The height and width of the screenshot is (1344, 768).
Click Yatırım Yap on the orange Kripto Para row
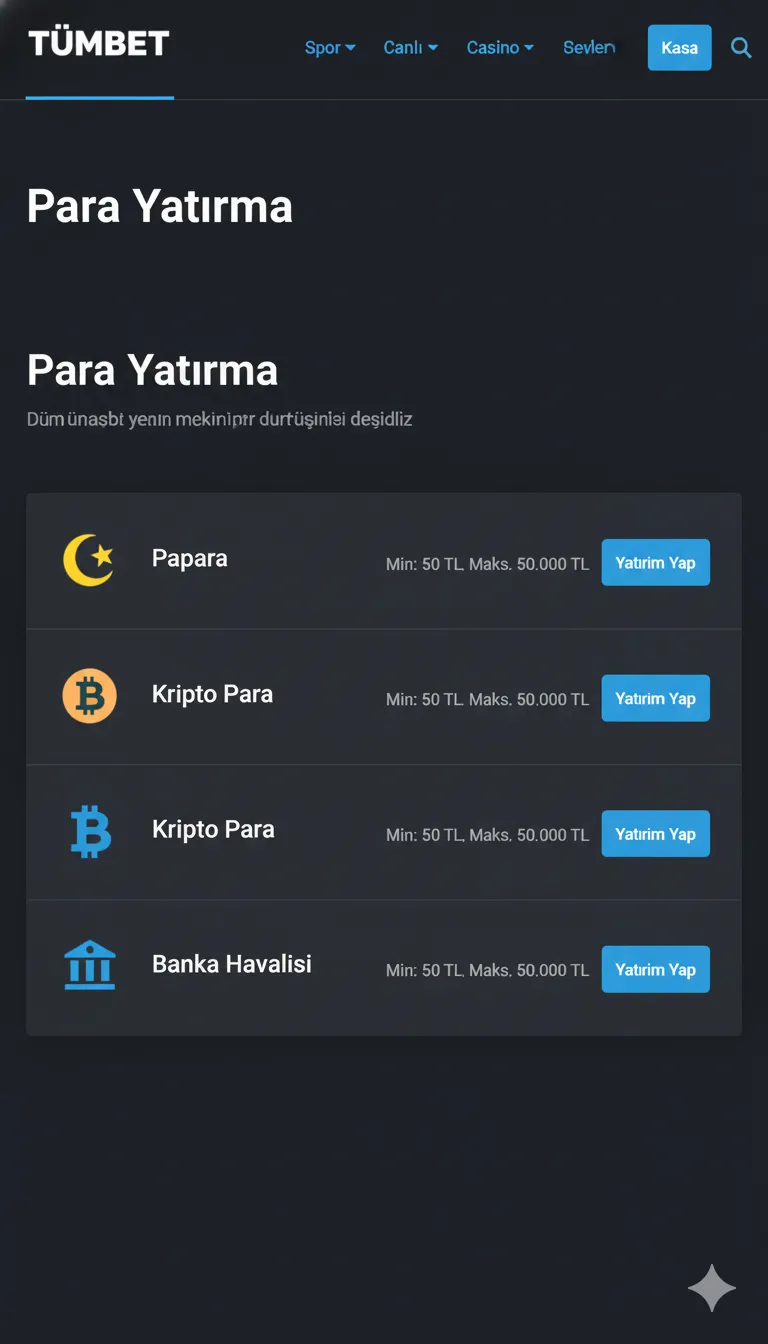(655, 698)
